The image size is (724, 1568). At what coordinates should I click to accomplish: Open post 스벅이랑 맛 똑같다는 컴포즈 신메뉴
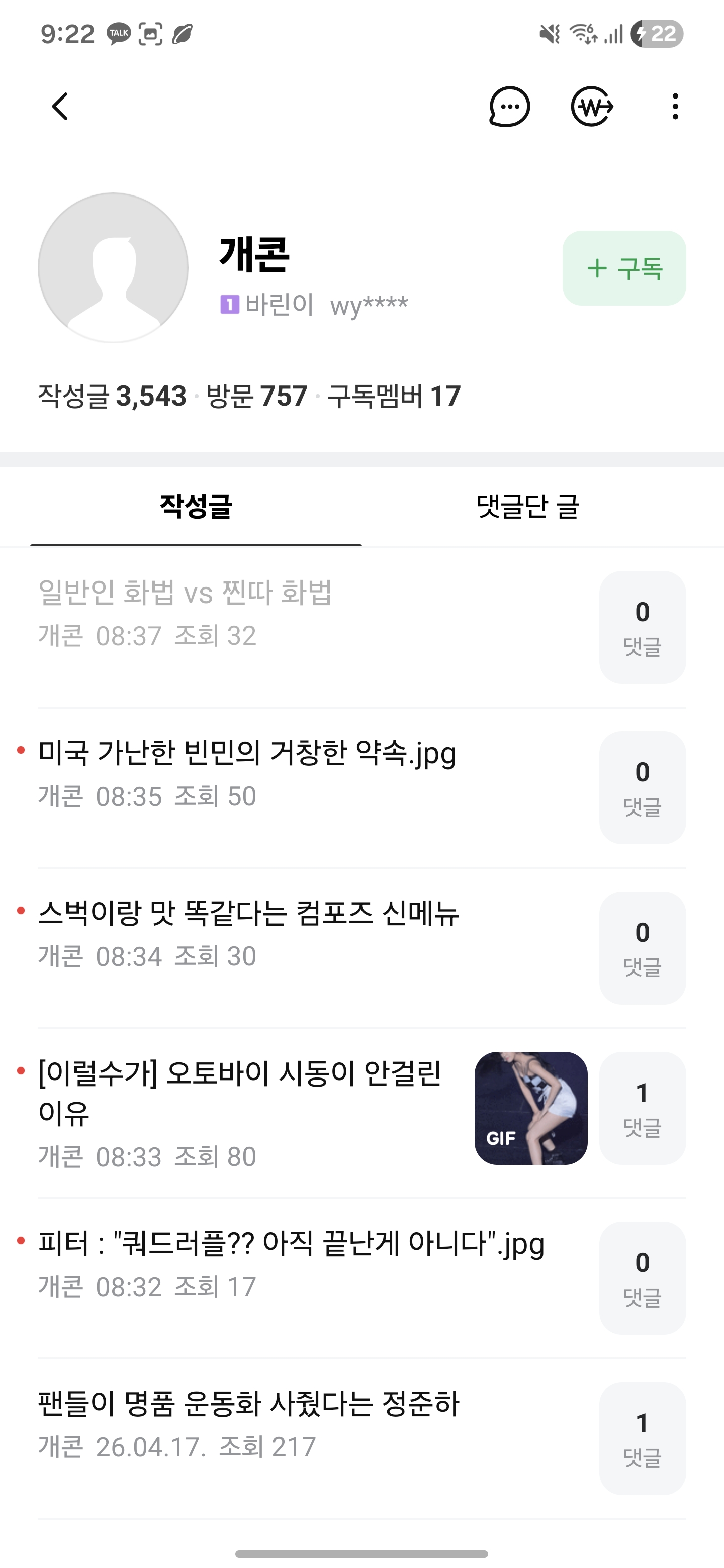pyautogui.click(x=248, y=913)
